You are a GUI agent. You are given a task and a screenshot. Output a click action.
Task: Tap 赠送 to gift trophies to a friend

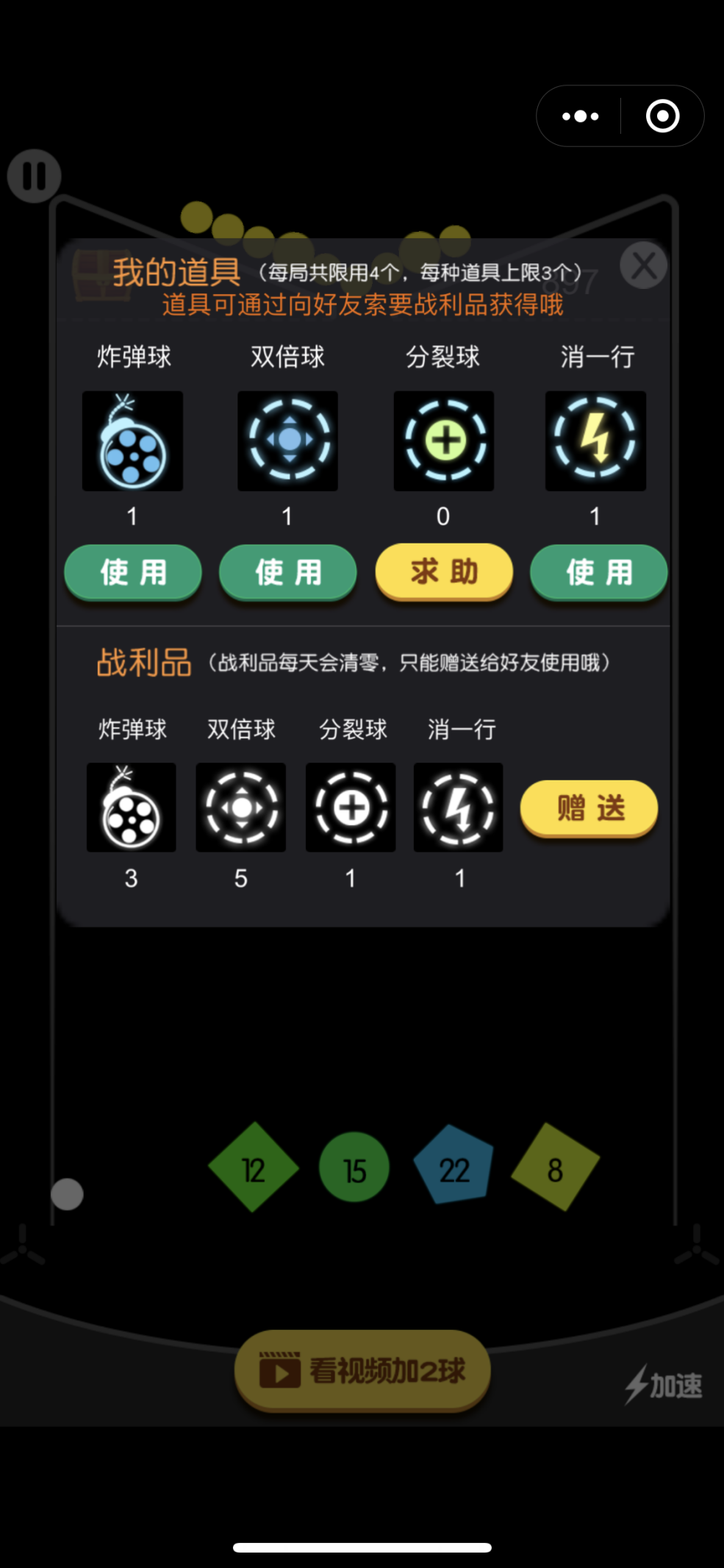589,808
